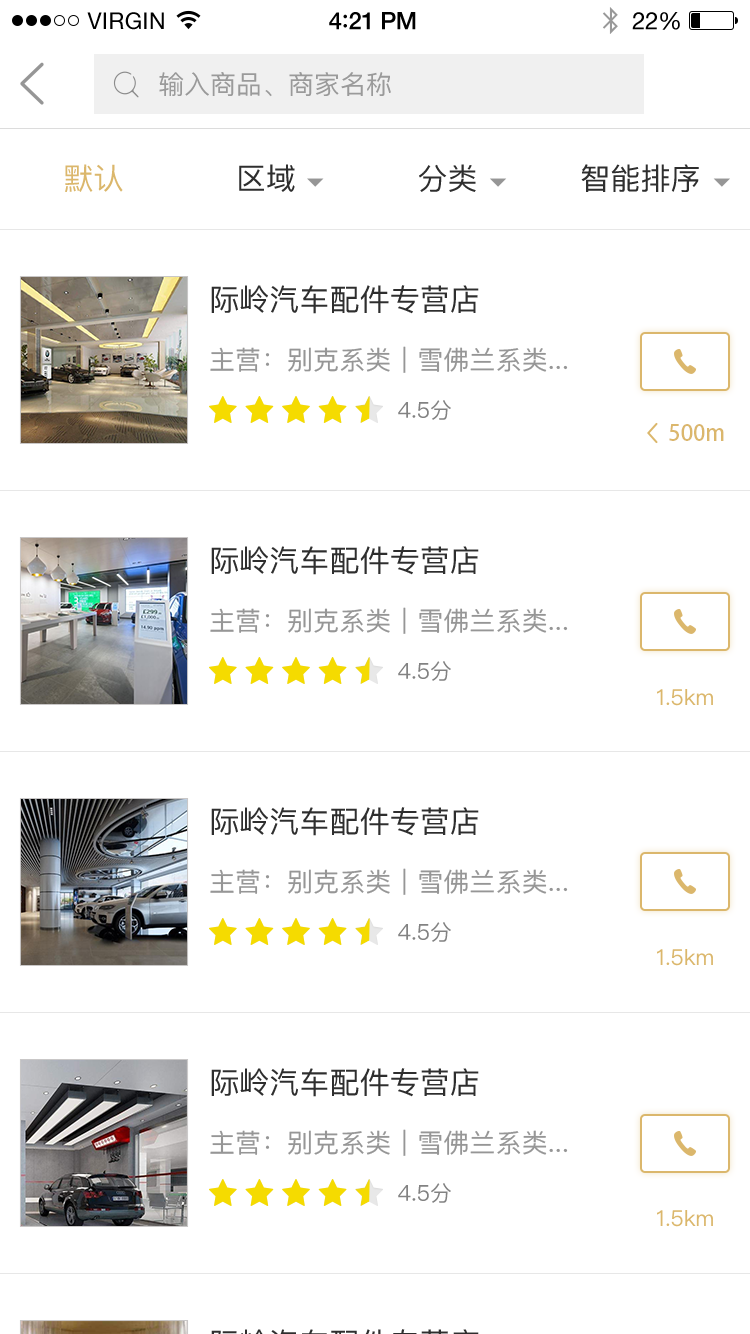This screenshot has width=750, height=1334.
Task: Expand the 区域 dropdown
Action: coord(280,180)
